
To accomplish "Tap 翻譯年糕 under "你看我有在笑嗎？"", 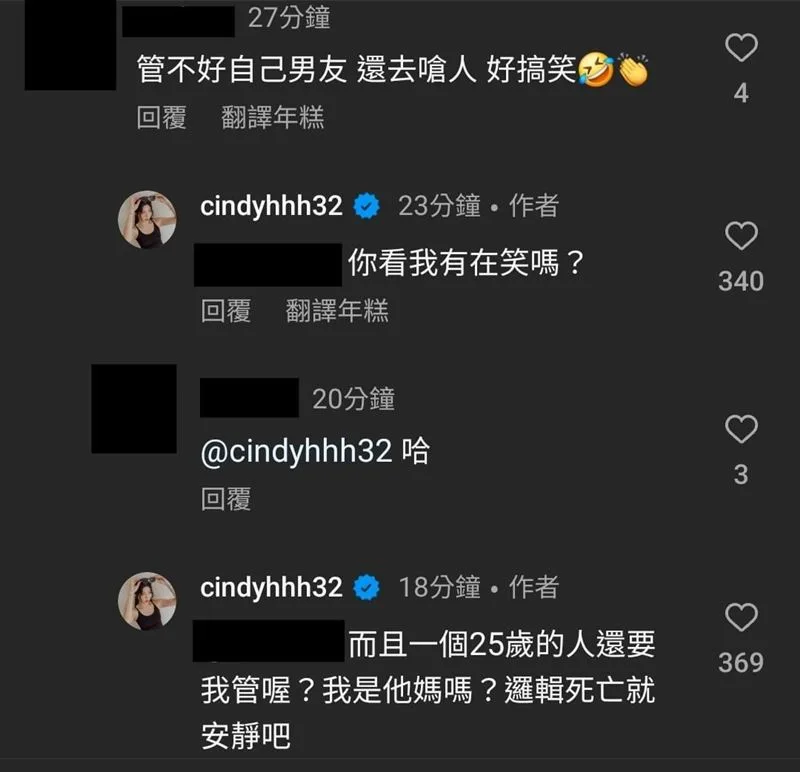I will pyautogui.click(x=337, y=312).
